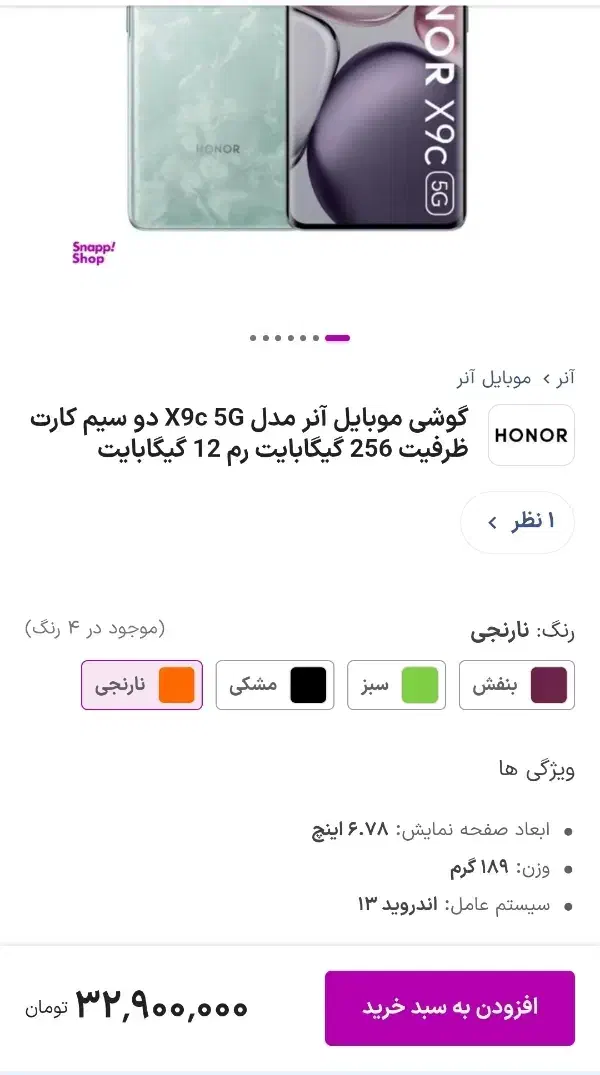Select the سبز color option
600x1075 pixels.
coord(396,686)
